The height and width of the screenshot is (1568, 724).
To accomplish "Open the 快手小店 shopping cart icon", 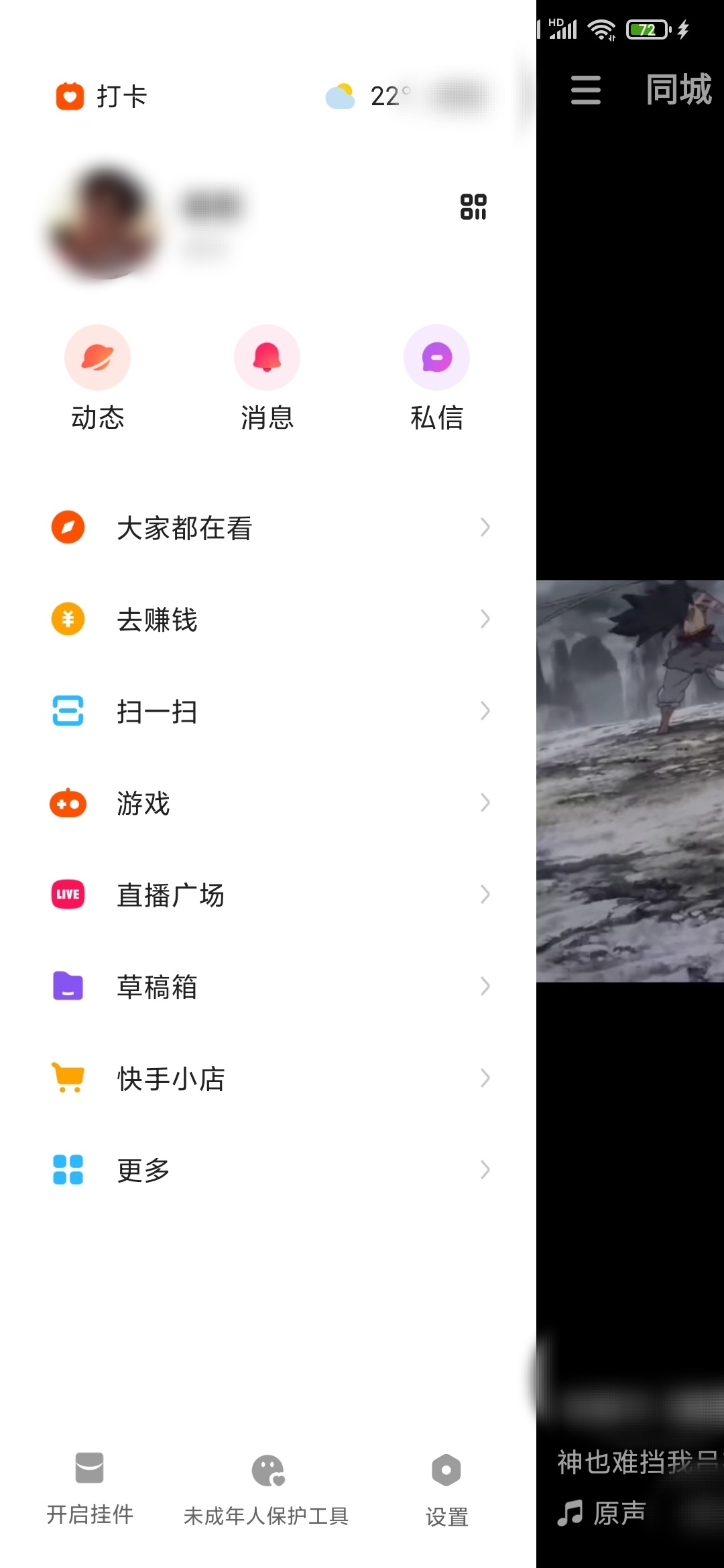I will tap(66, 1077).
